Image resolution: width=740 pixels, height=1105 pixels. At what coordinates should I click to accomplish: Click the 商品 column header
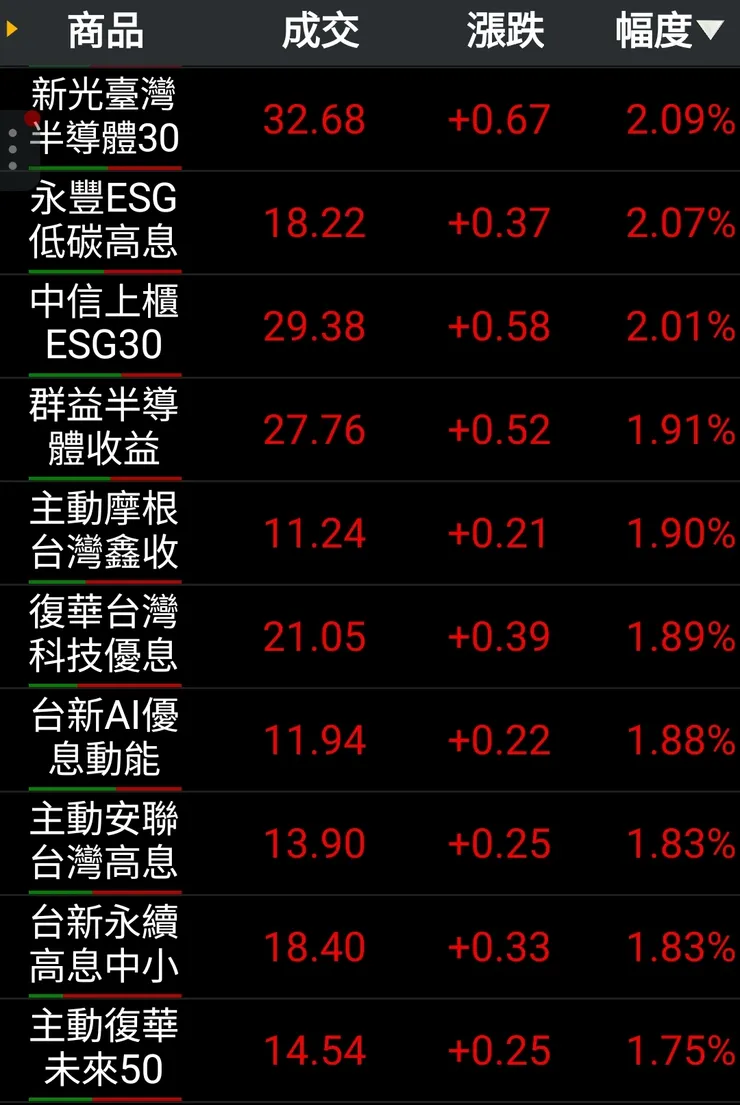point(103,31)
